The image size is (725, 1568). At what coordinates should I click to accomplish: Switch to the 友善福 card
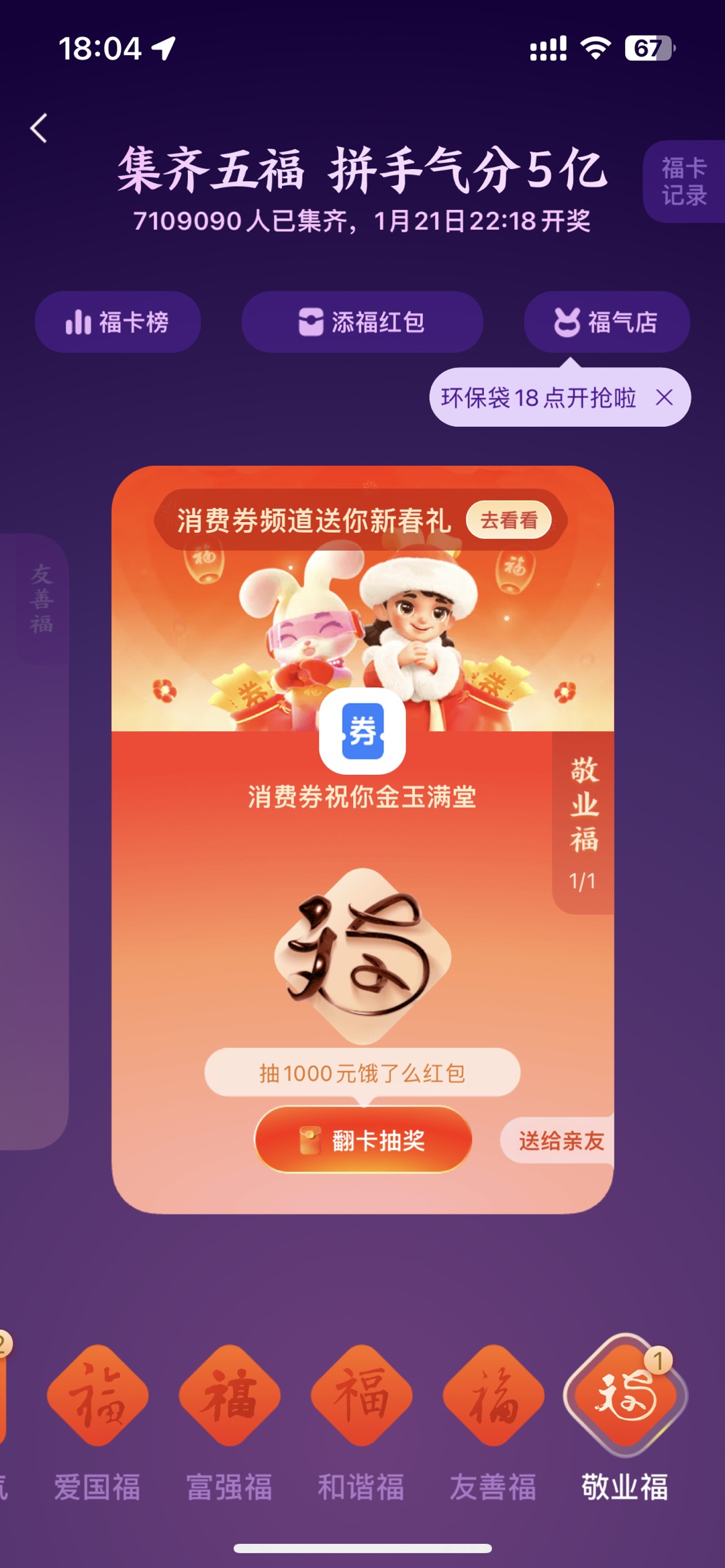pos(493,1396)
